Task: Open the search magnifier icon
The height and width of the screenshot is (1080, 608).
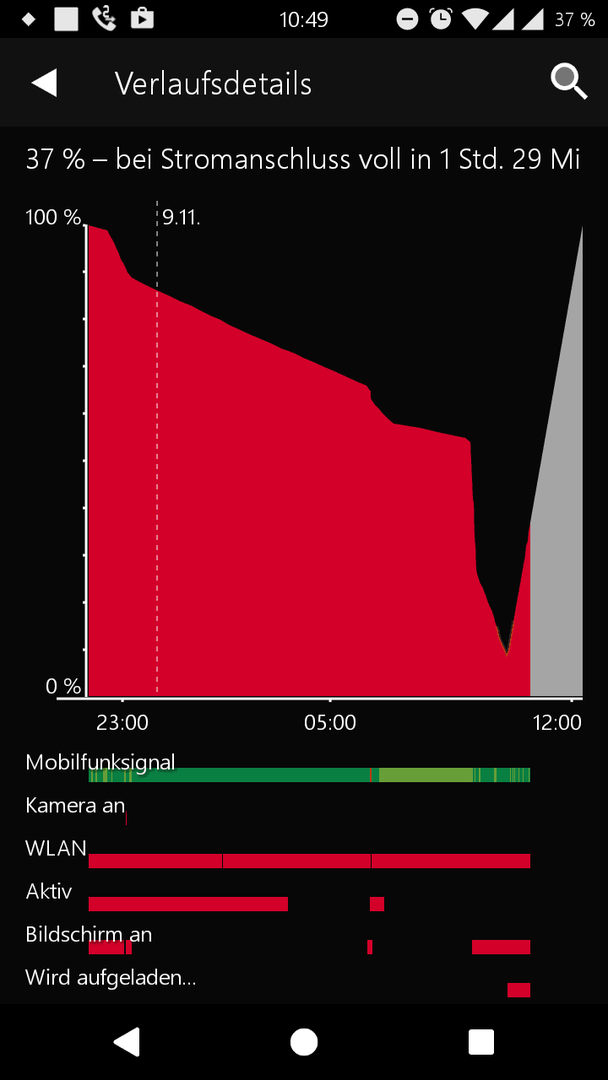Action: click(x=568, y=82)
